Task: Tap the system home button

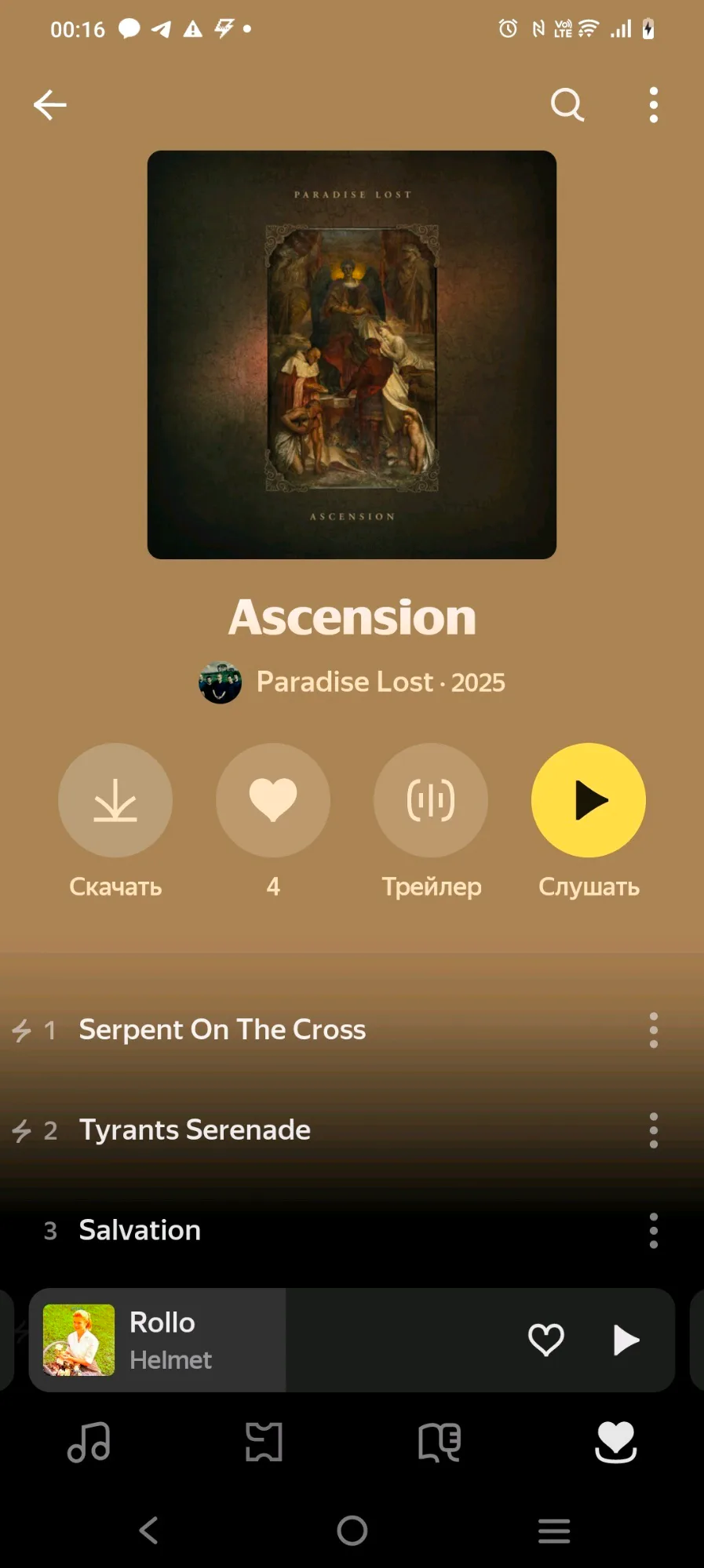Action: pyautogui.click(x=352, y=1530)
